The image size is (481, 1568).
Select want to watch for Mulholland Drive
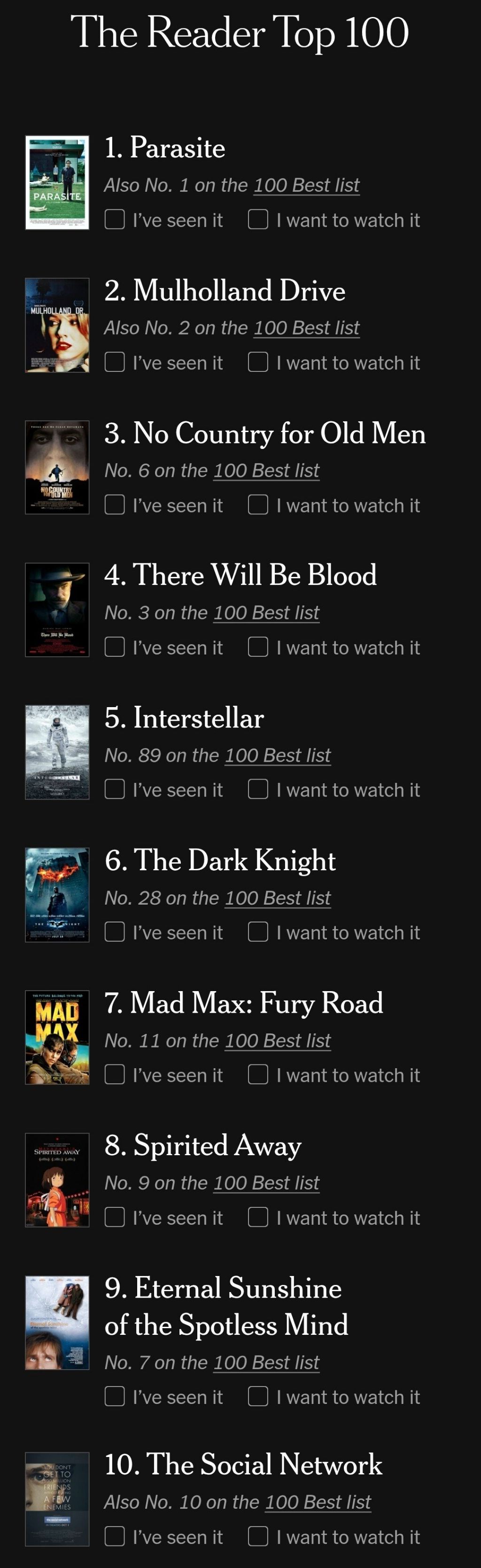pos(258,362)
